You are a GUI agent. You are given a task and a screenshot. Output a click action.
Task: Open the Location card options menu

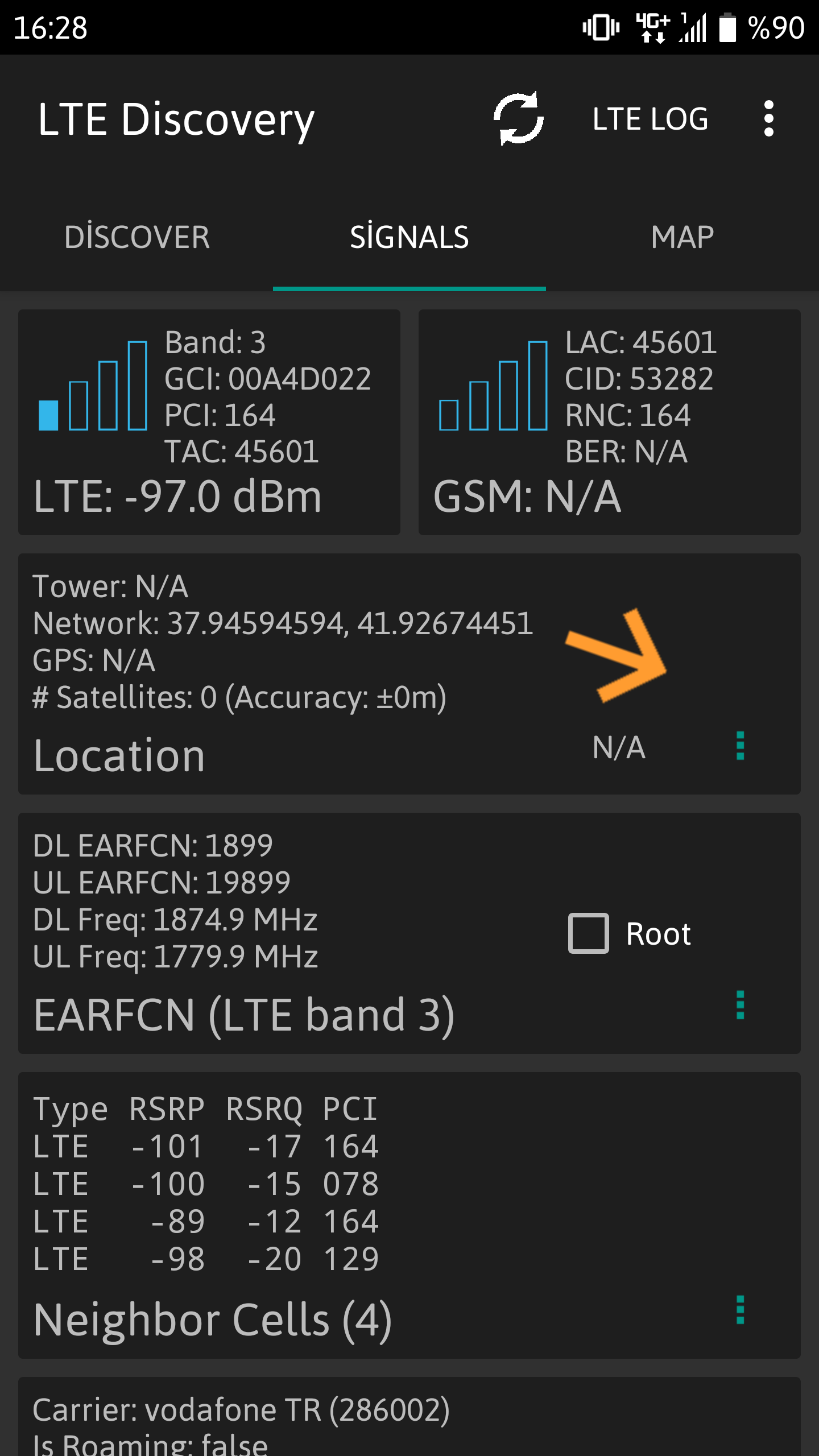(x=740, y=746)
